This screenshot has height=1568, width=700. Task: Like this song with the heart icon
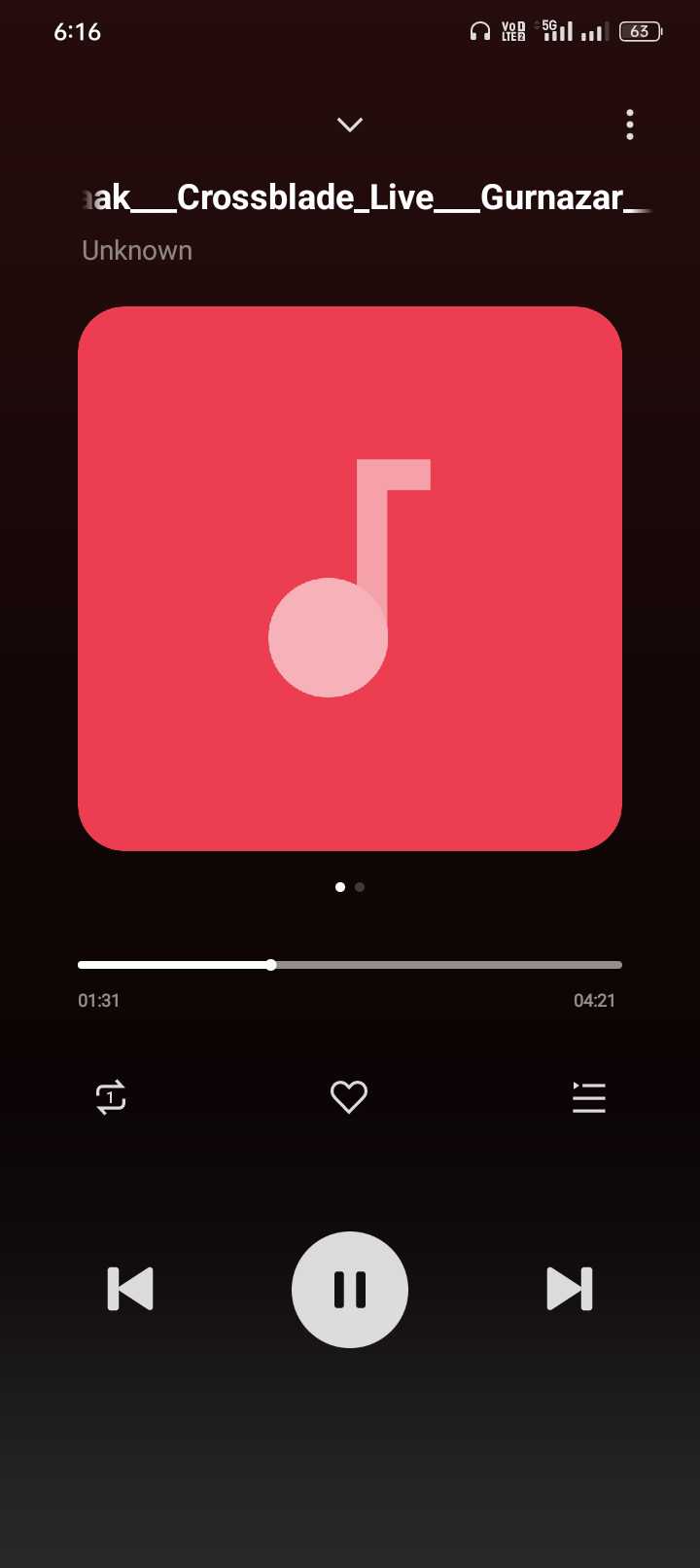click(349, 1097)
